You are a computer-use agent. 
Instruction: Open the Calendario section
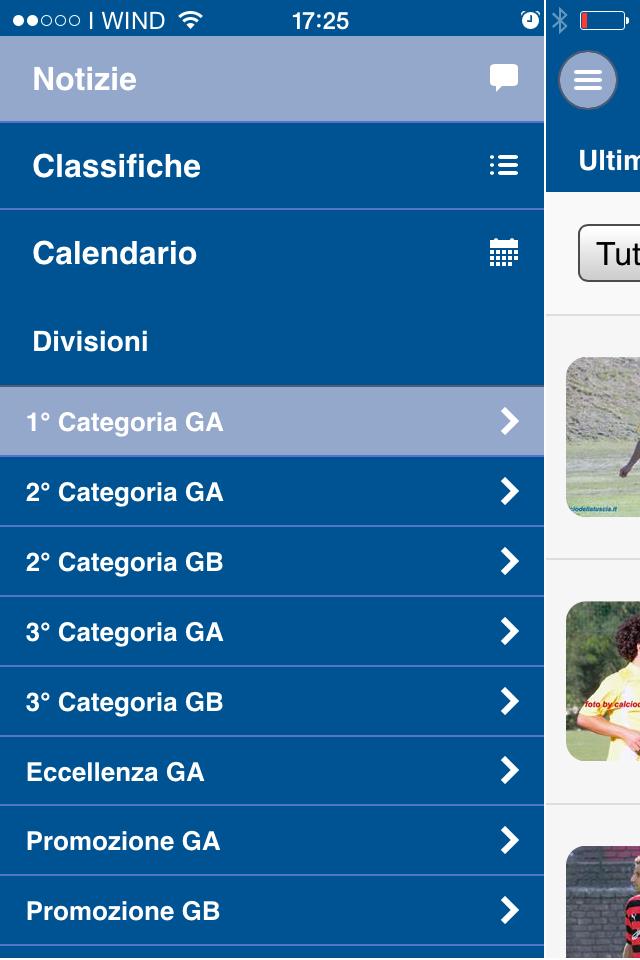click(x=272, y=253)
